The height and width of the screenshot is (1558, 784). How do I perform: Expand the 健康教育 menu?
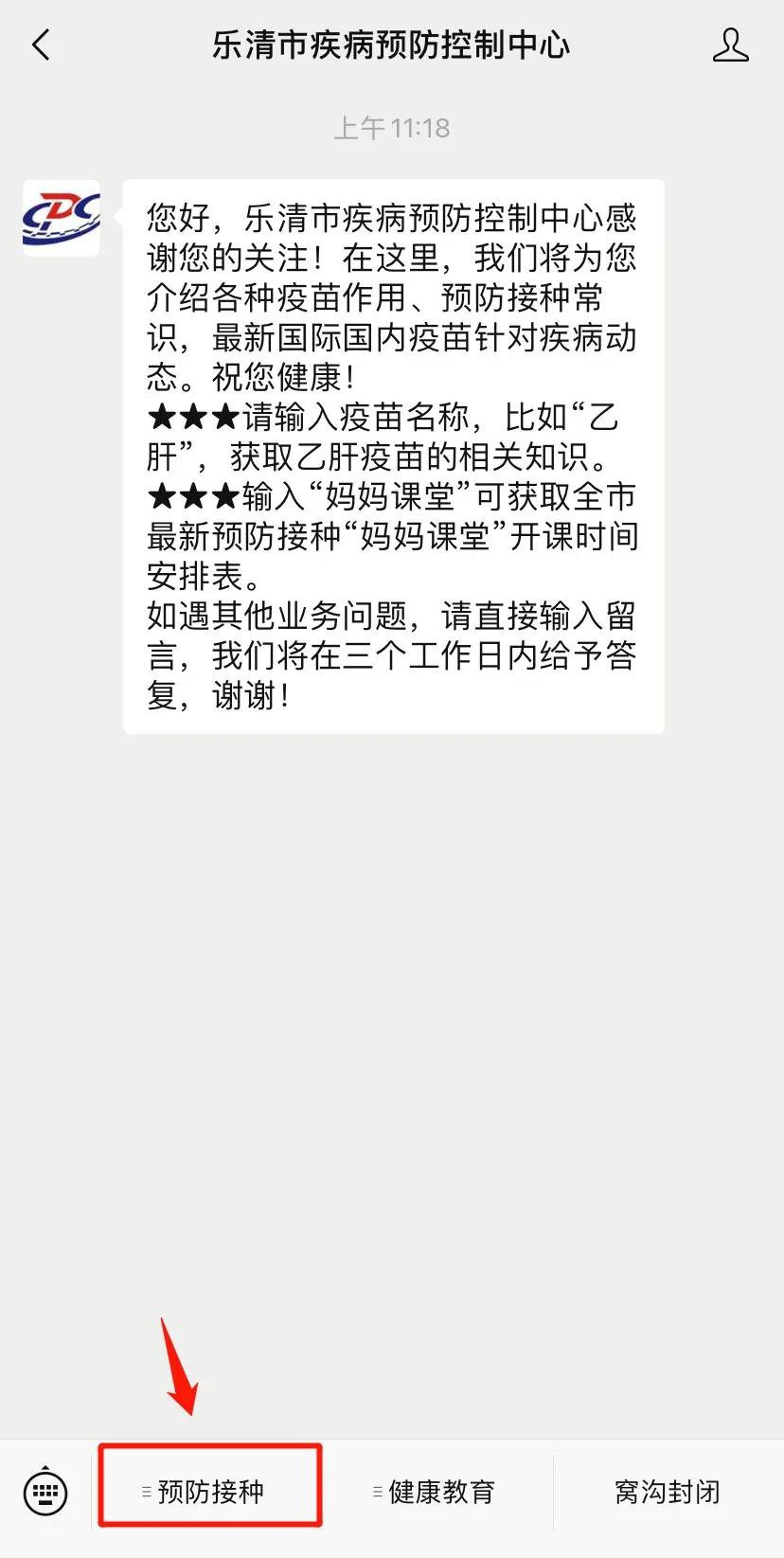coord(436,1493)
